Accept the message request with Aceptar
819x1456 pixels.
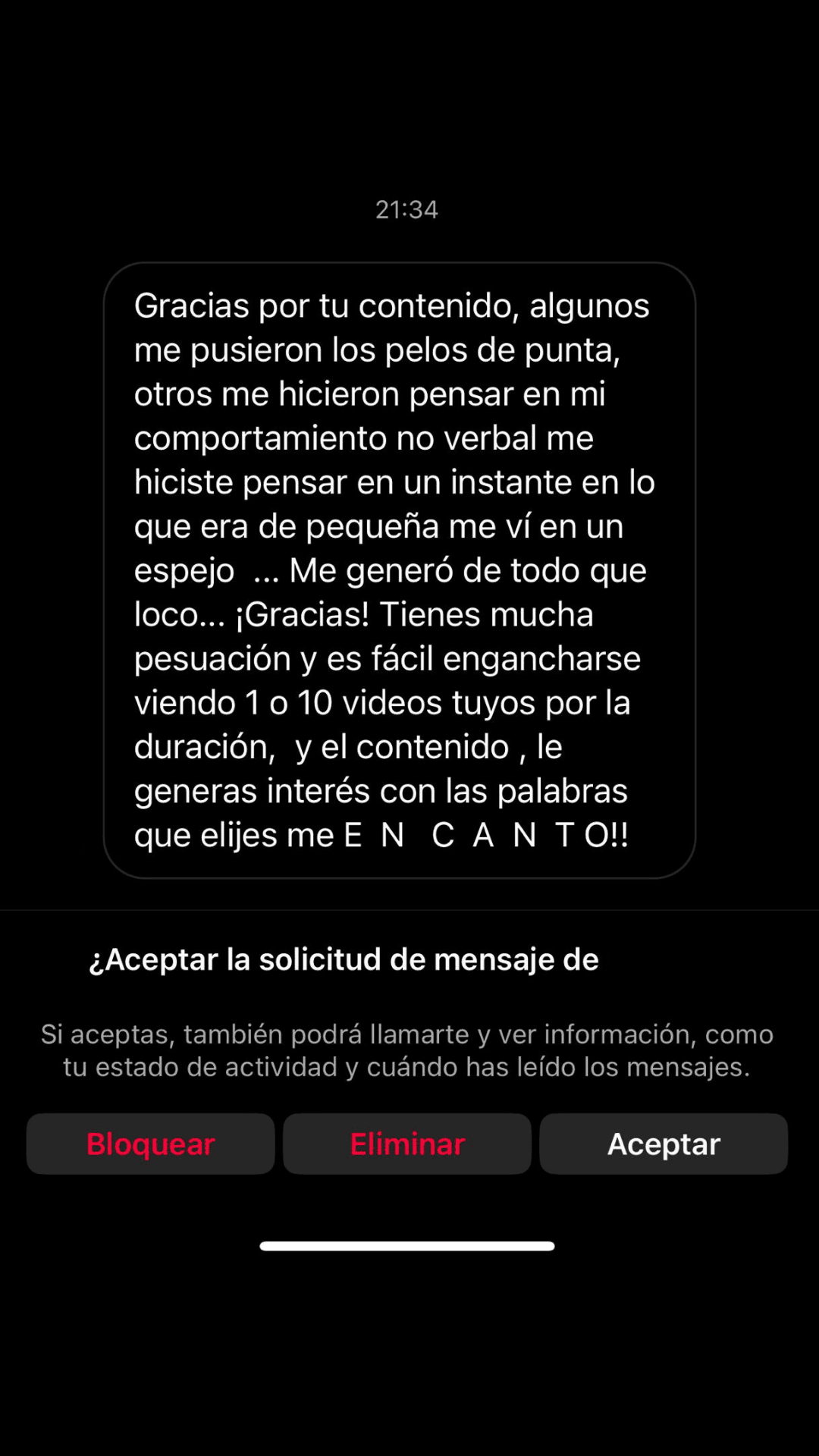663,1144
